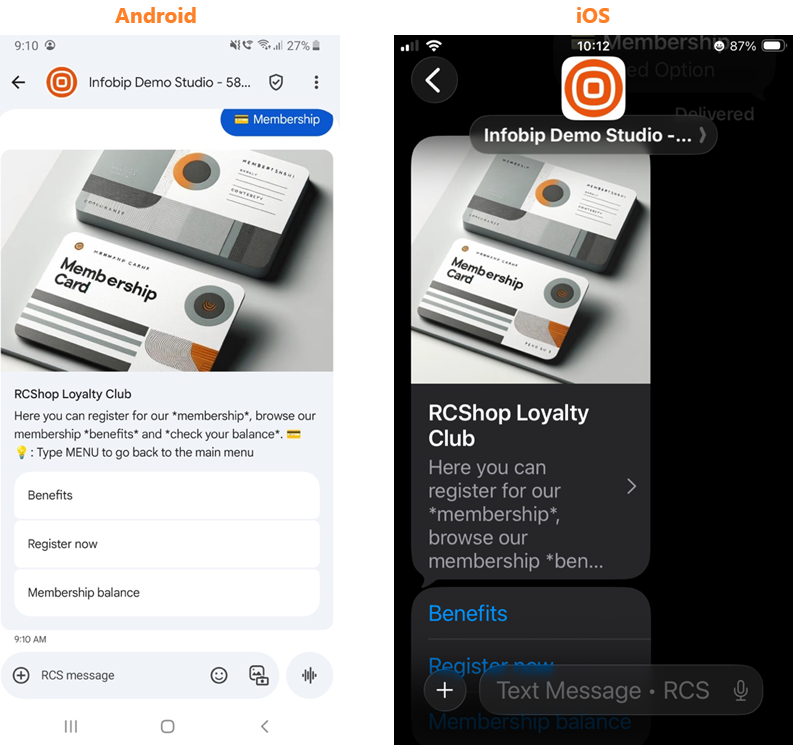Open Infobip Demo Studio contact details on iOS
Viewport: 793px width, 746px height.
pos(593,135)
